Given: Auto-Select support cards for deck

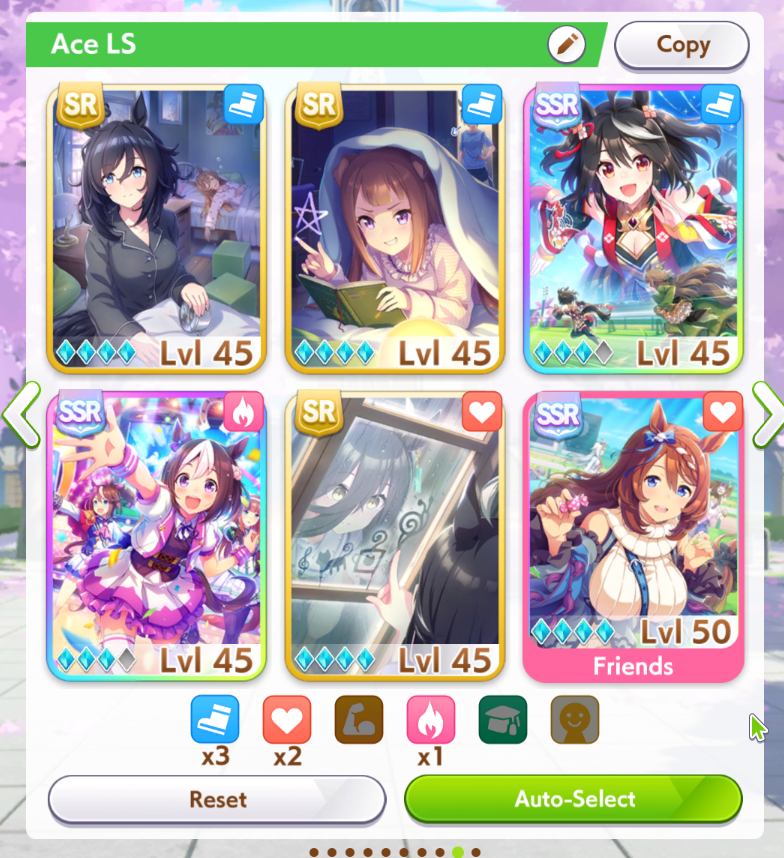Looking at the screenshot, I should point(573,799).
